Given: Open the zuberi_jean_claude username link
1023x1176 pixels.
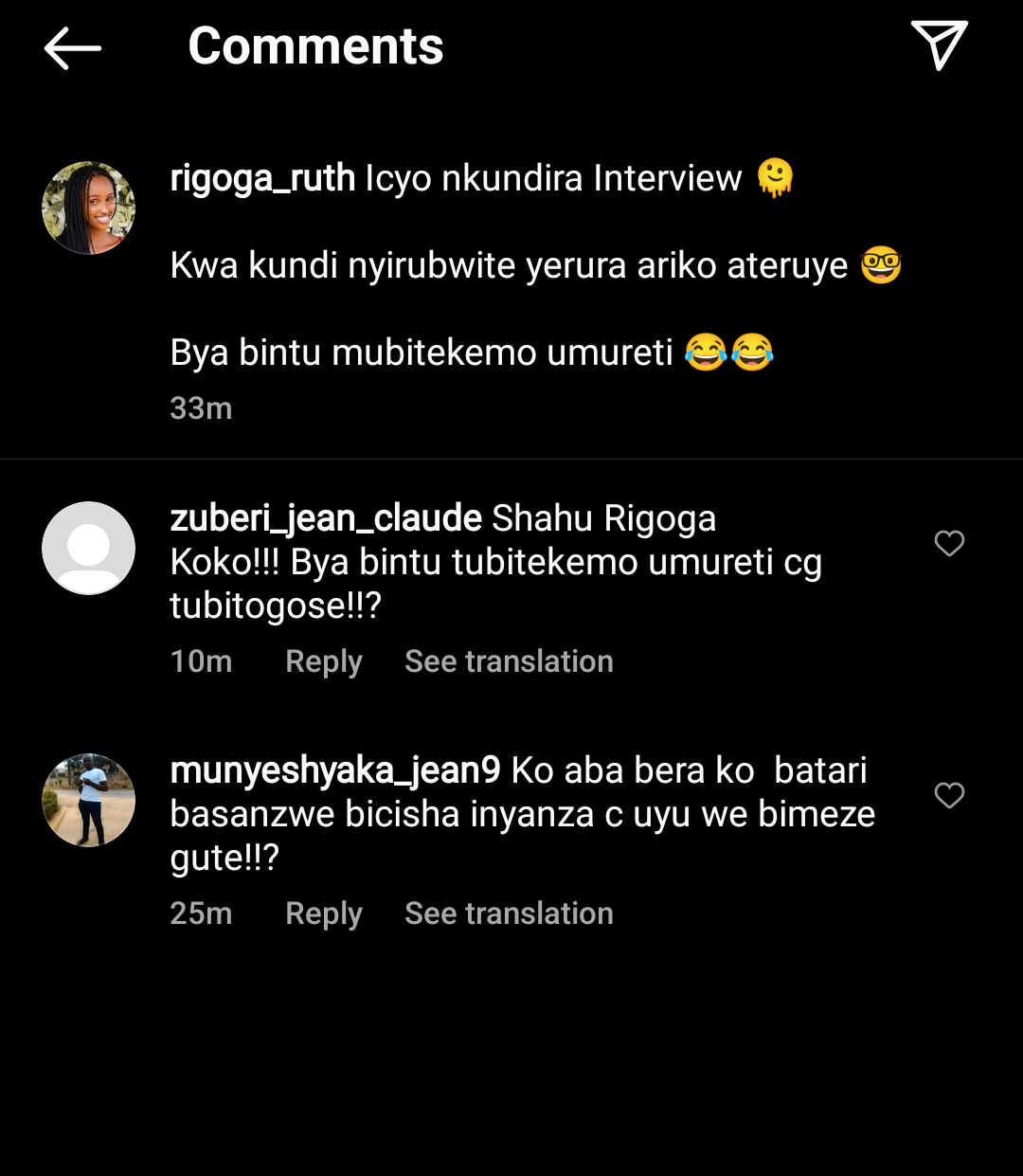Looking at the screenshot, I should [x=326, y=518].
